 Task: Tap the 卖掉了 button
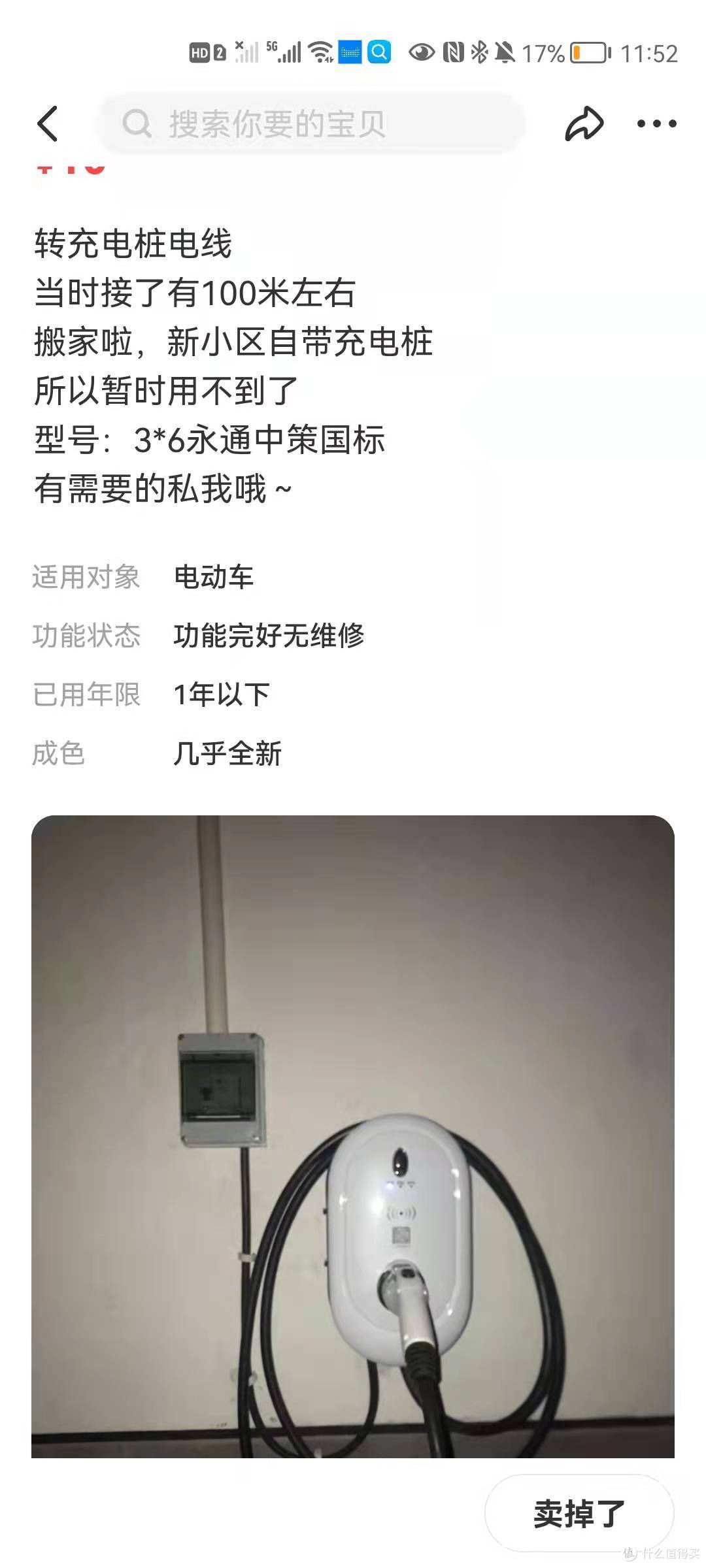pos(579,1514)
